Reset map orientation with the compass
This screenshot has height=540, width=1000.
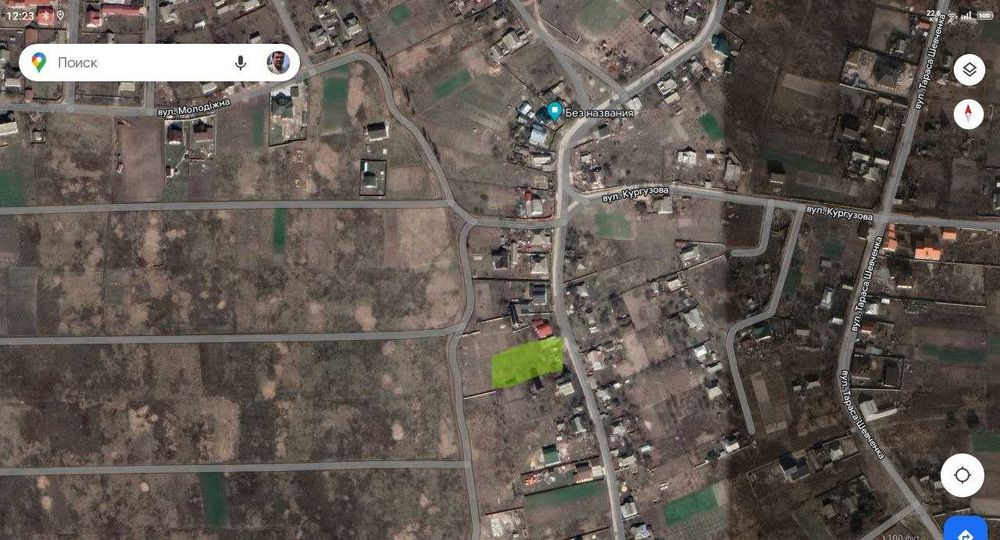(x=968, y=113)
